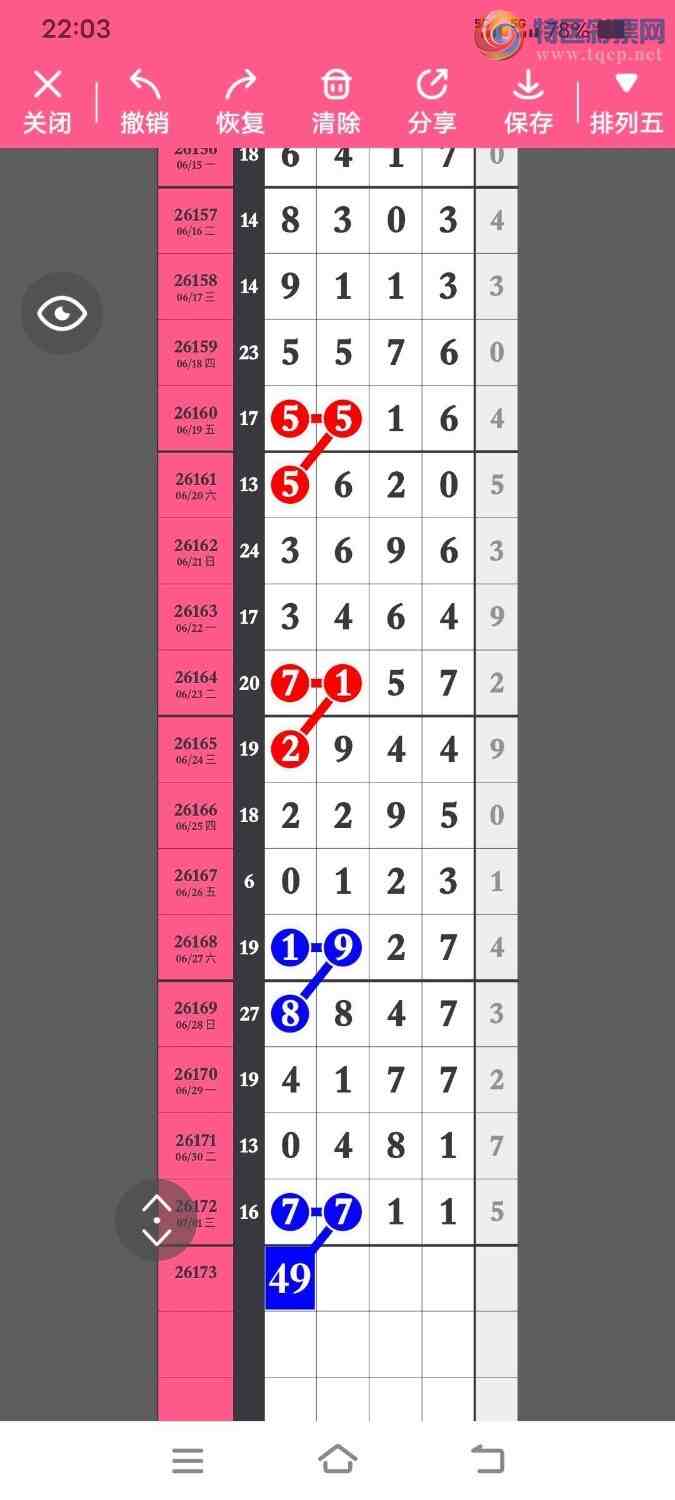The height and width of the screenshot is (1500, 675).
Task: Tap the system back button
Action: (x=487, y=1460)
